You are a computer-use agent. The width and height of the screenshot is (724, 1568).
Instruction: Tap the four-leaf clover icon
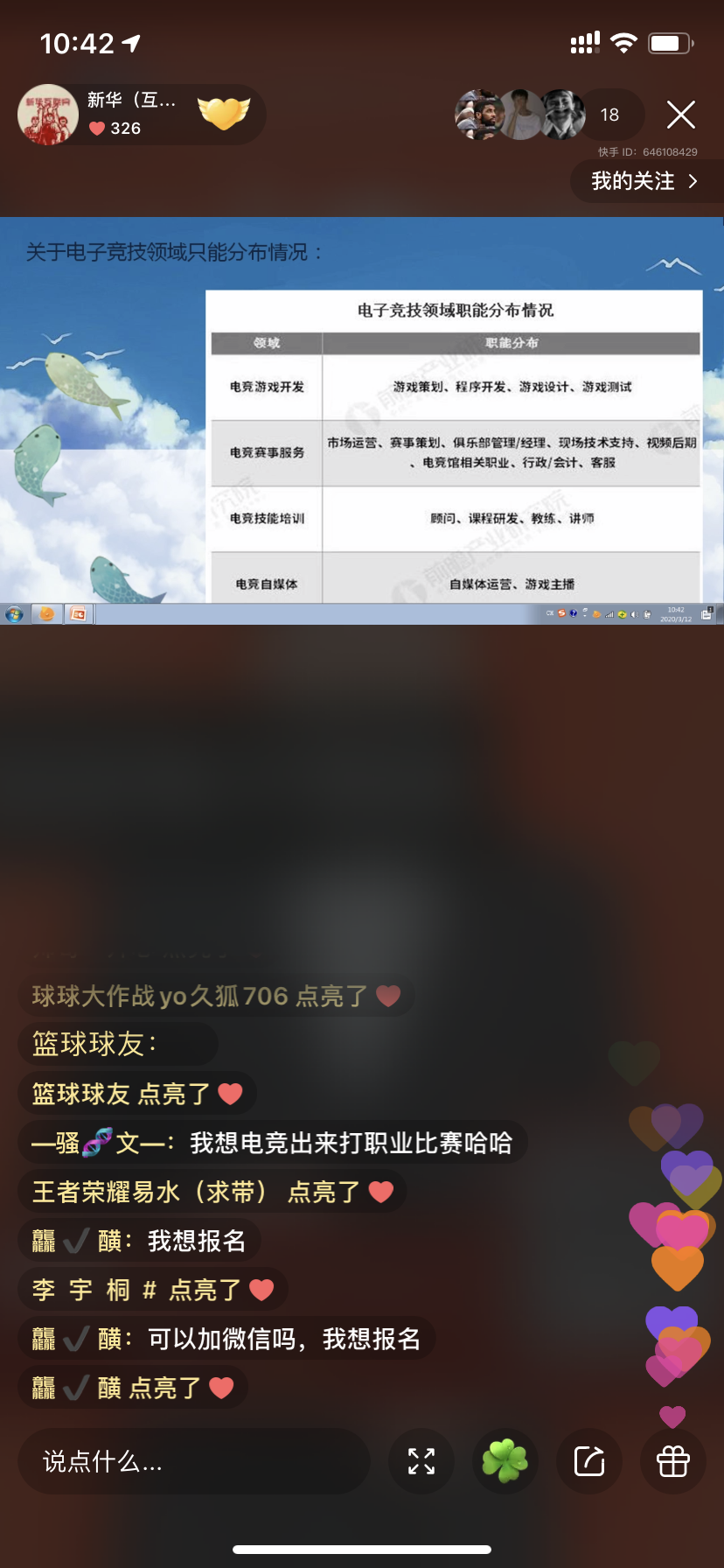pyautogui.click(x=505, y=1461)
